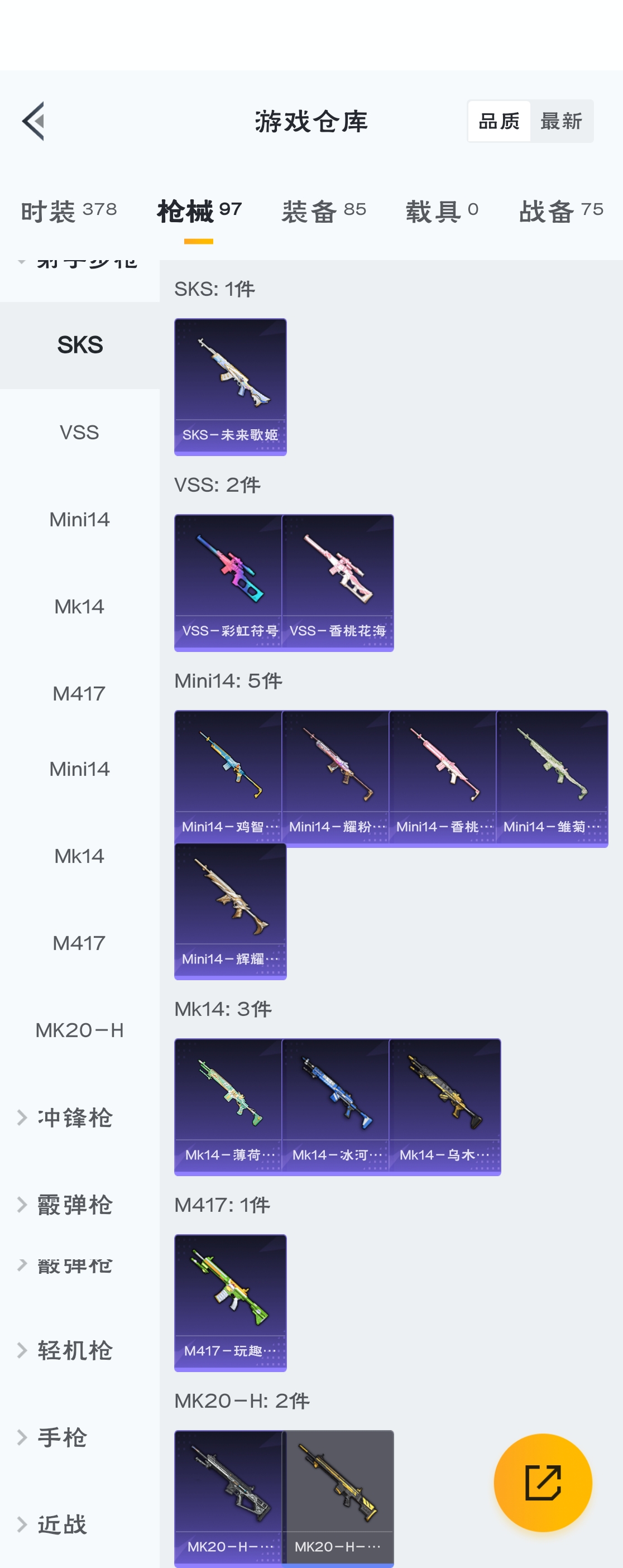
Task: Open the Mini14-辉耀 skin tile
Action: 230,911
